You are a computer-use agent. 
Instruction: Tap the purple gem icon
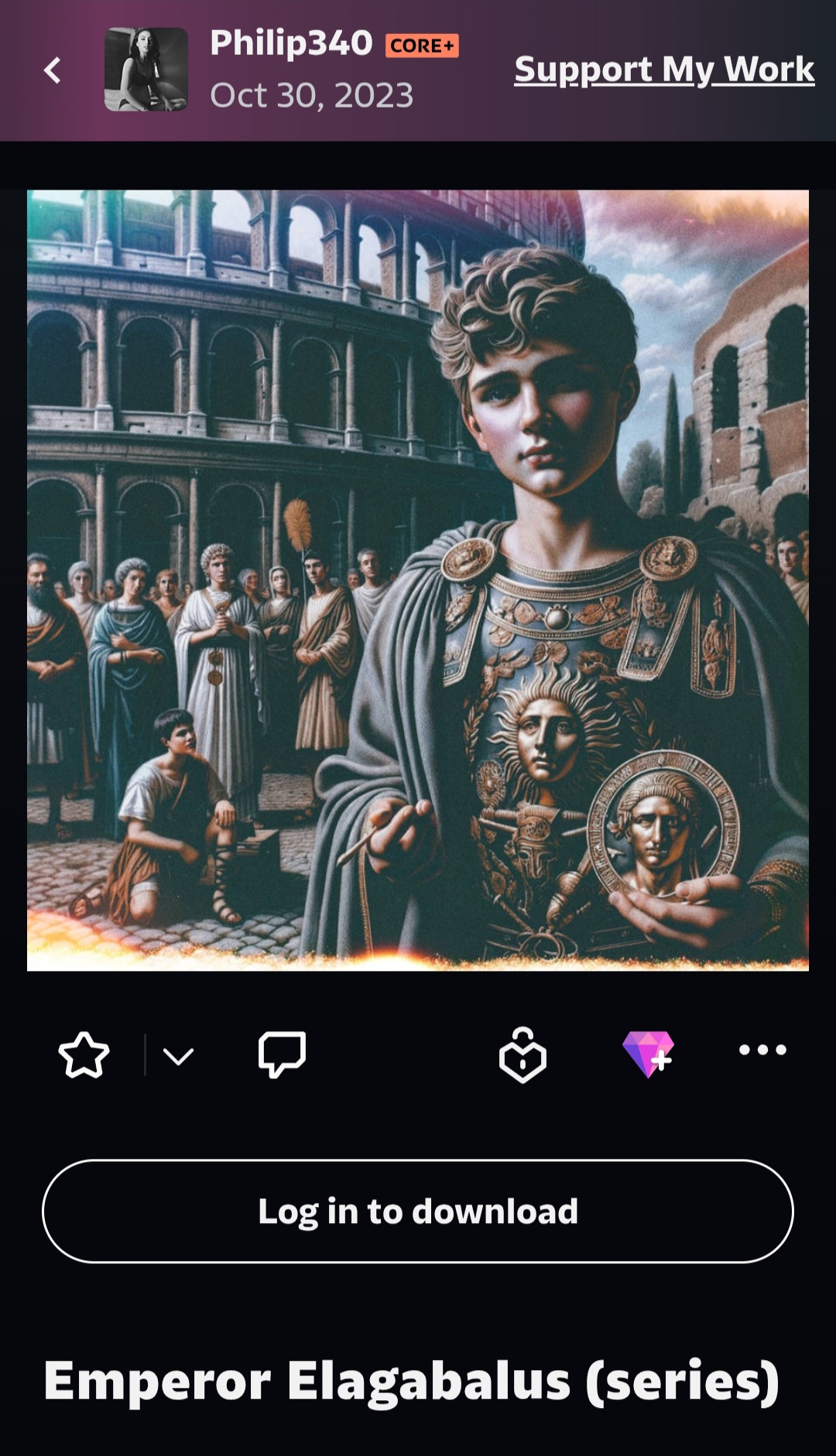648,1054
